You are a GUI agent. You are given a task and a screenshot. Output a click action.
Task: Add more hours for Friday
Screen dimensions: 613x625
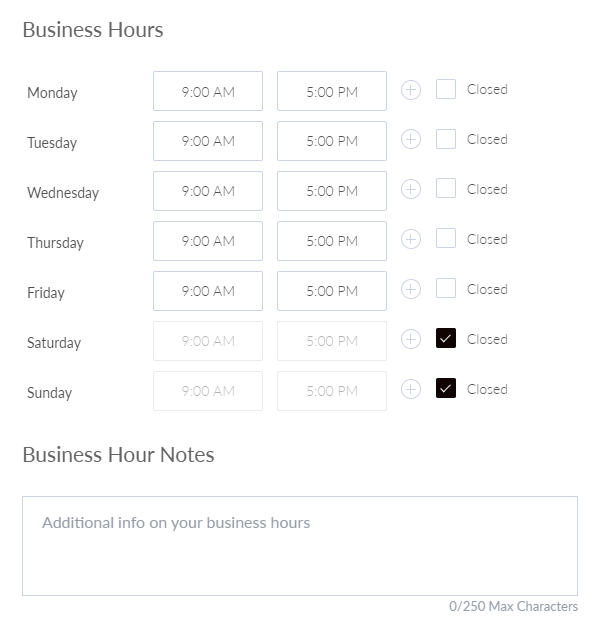411,289
